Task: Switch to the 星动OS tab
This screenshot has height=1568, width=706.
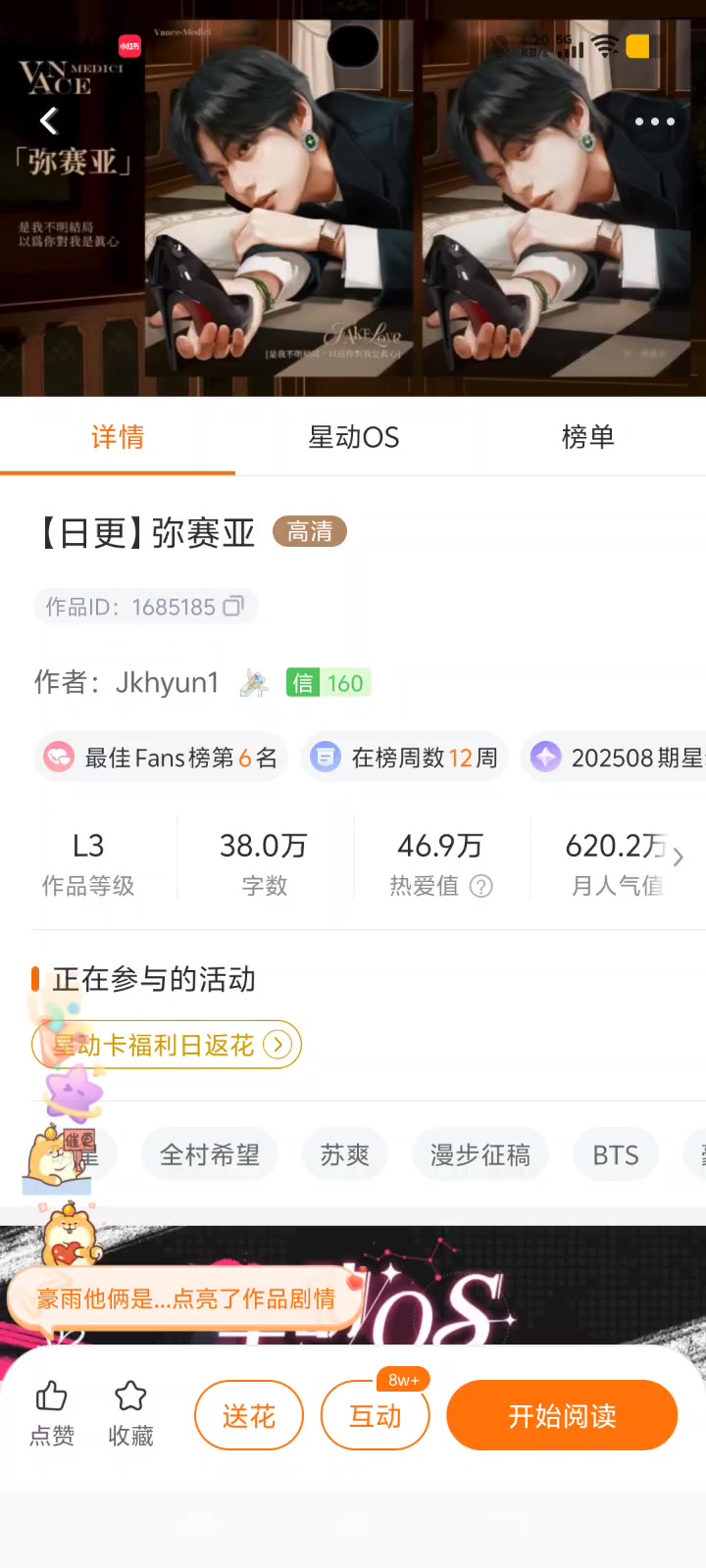Action: [353, 437]
